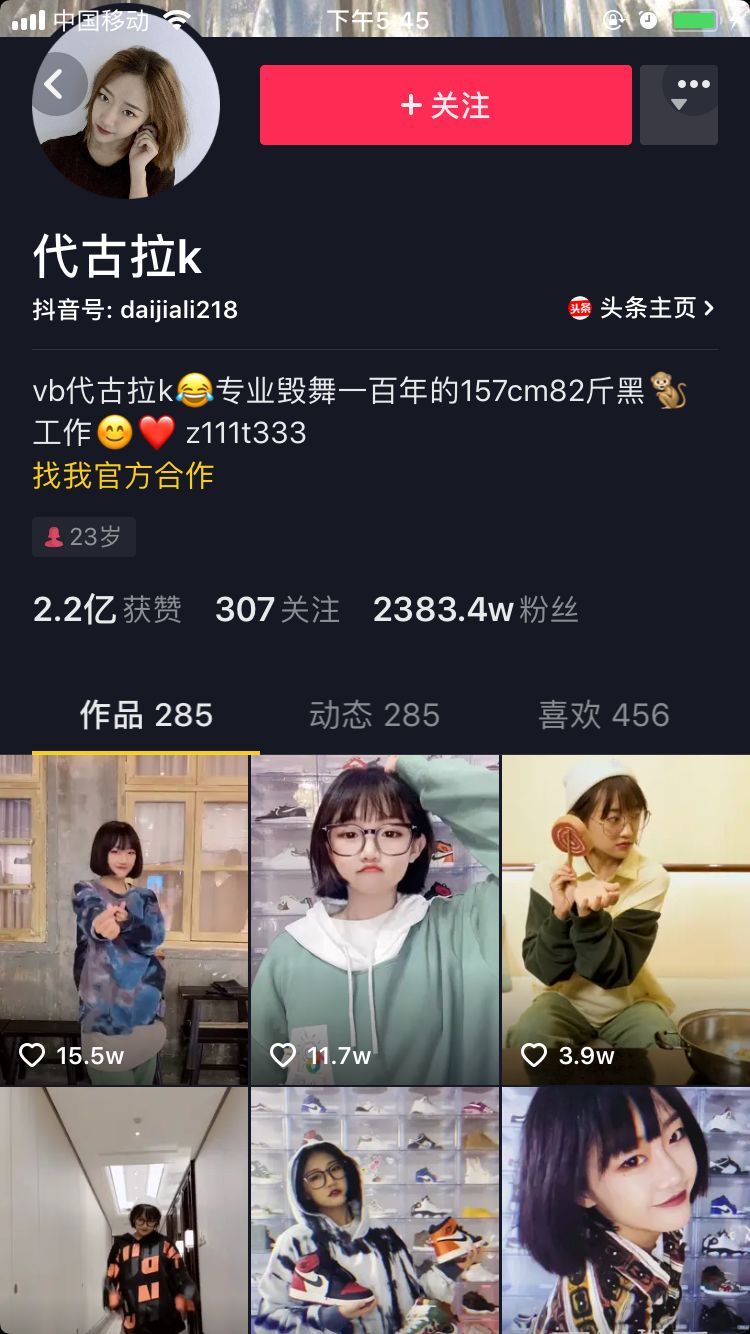Open the close-up face video thumbnail
Viewport: 750px width, 1334px height.
point(626,1210)
